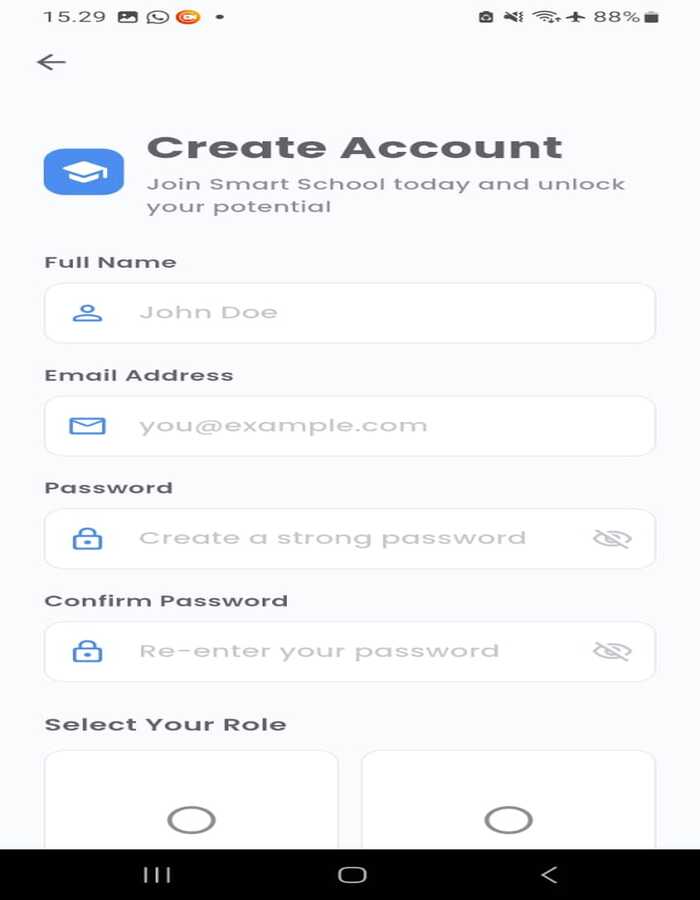Show password in the Password field
This screenshot has width=700, height=900.
point(612,539)
